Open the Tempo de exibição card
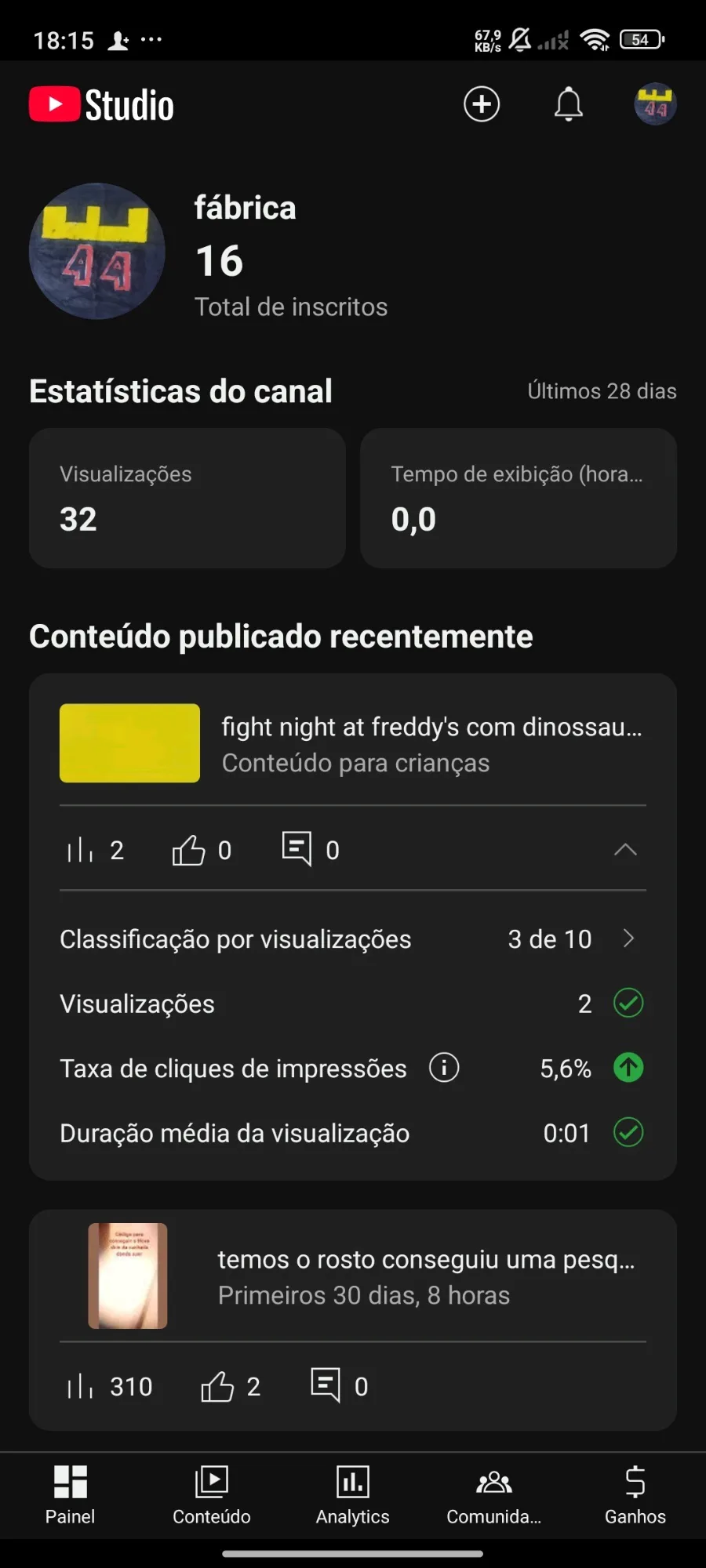Viewport: 706px width, 1568px height. point(518,498)
